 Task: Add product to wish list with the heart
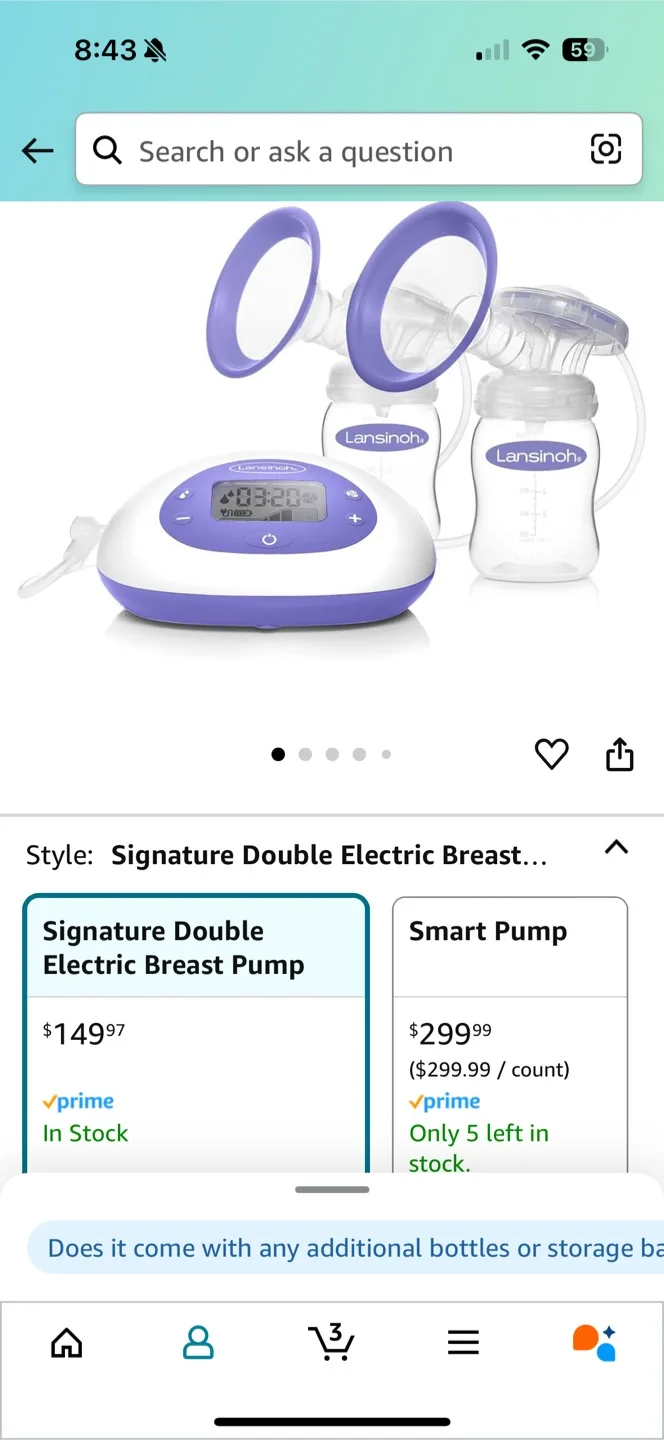click(551, 755)
